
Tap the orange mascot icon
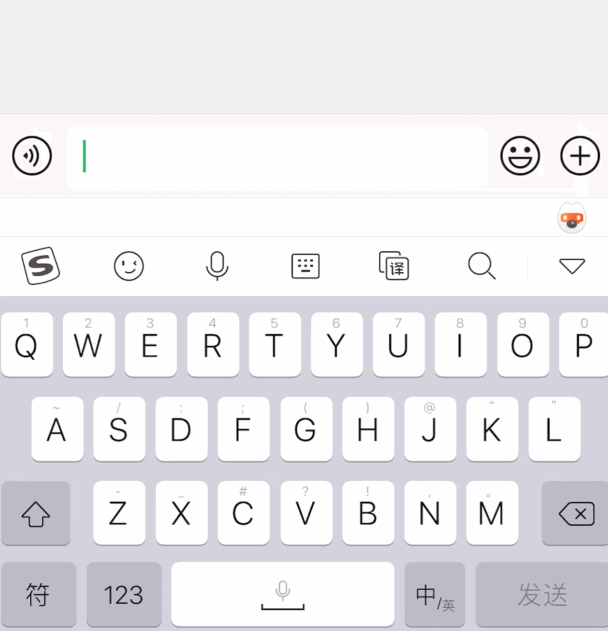pyautogui.click(x=572, y=219)
